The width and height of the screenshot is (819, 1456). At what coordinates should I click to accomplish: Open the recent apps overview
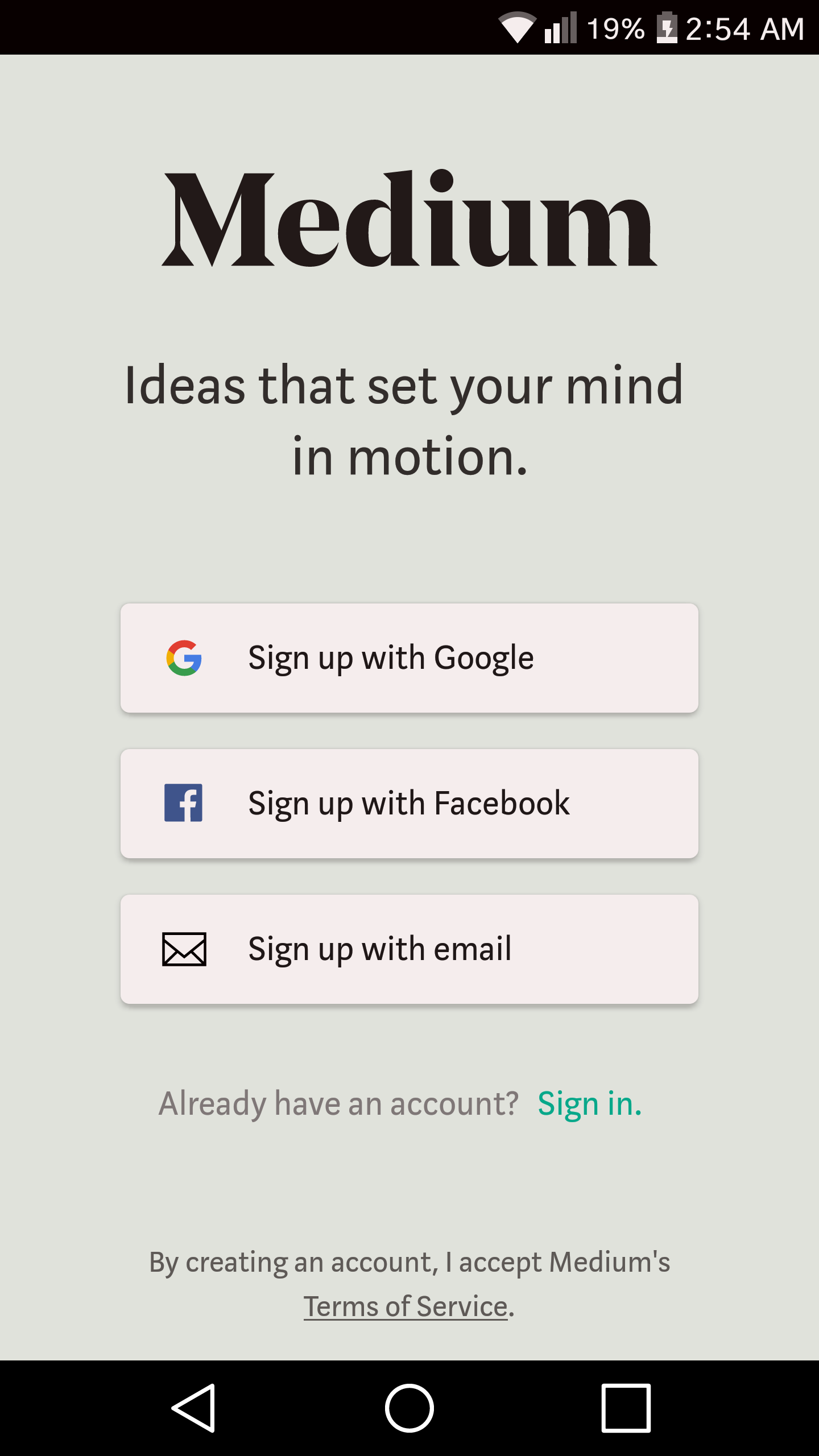click(626, 1408)
